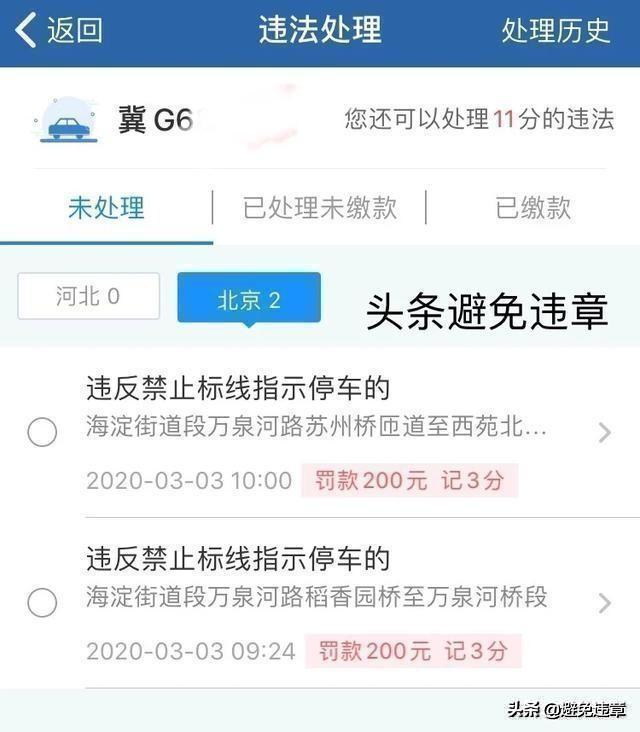Viewport: 640px width, 732px height.
Task: Open 处理历史 processing history
Action: (x=555, y=31)
